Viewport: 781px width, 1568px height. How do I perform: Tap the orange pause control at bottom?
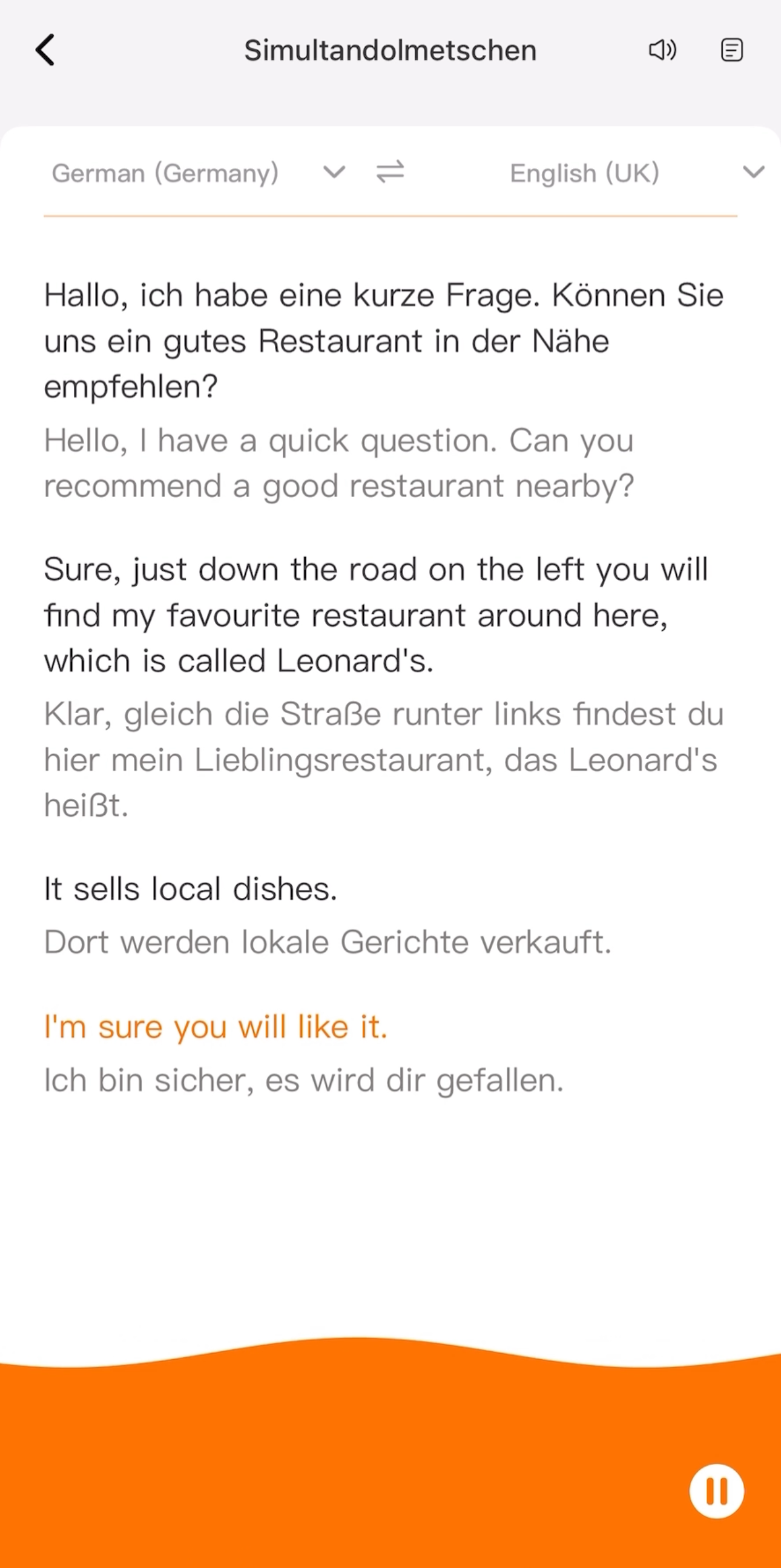716,1491
